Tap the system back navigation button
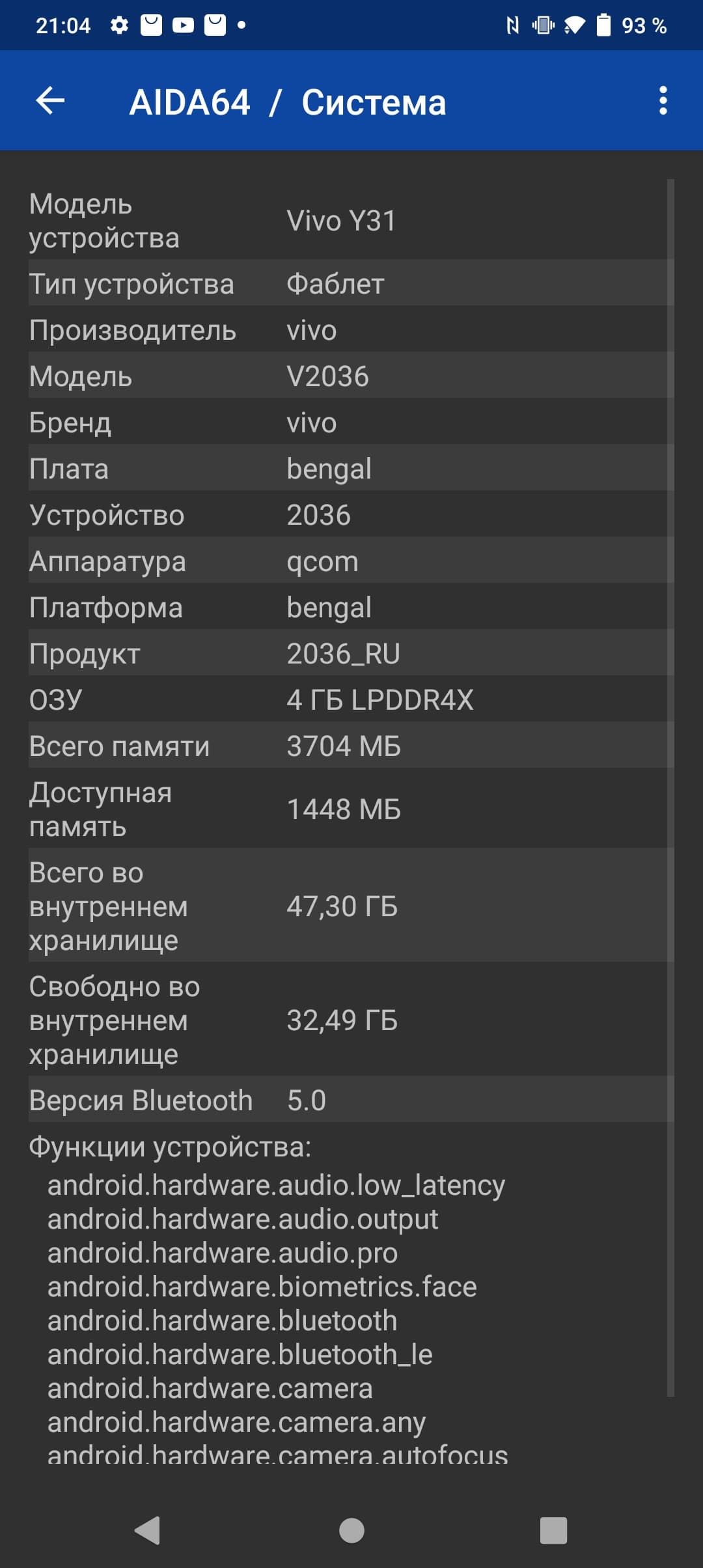Image resolution: width=703 pixels, height=1568 pixels. click(x=148, y=1530)
